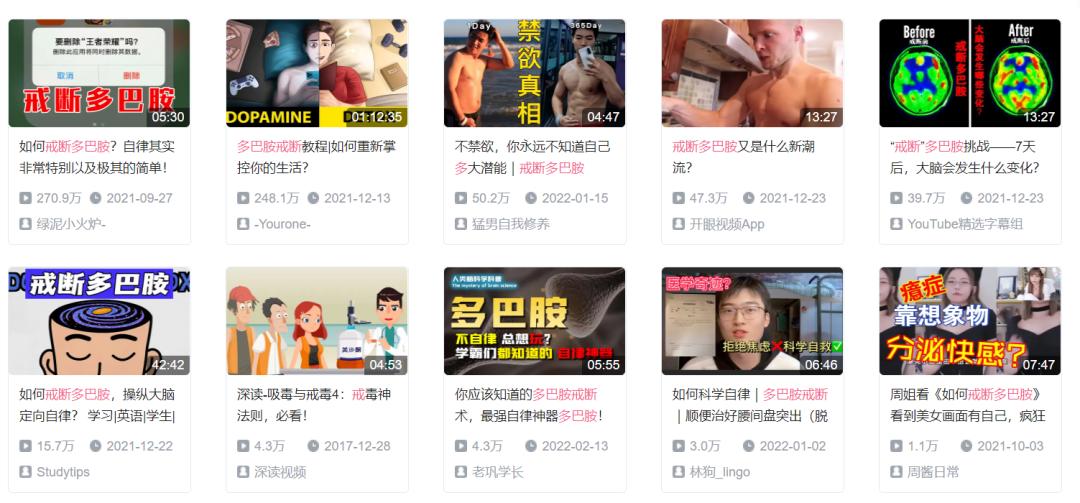
Task: Open the 5:30 video by 绿泥小火炉-
Action: click(x=99, y=73)
